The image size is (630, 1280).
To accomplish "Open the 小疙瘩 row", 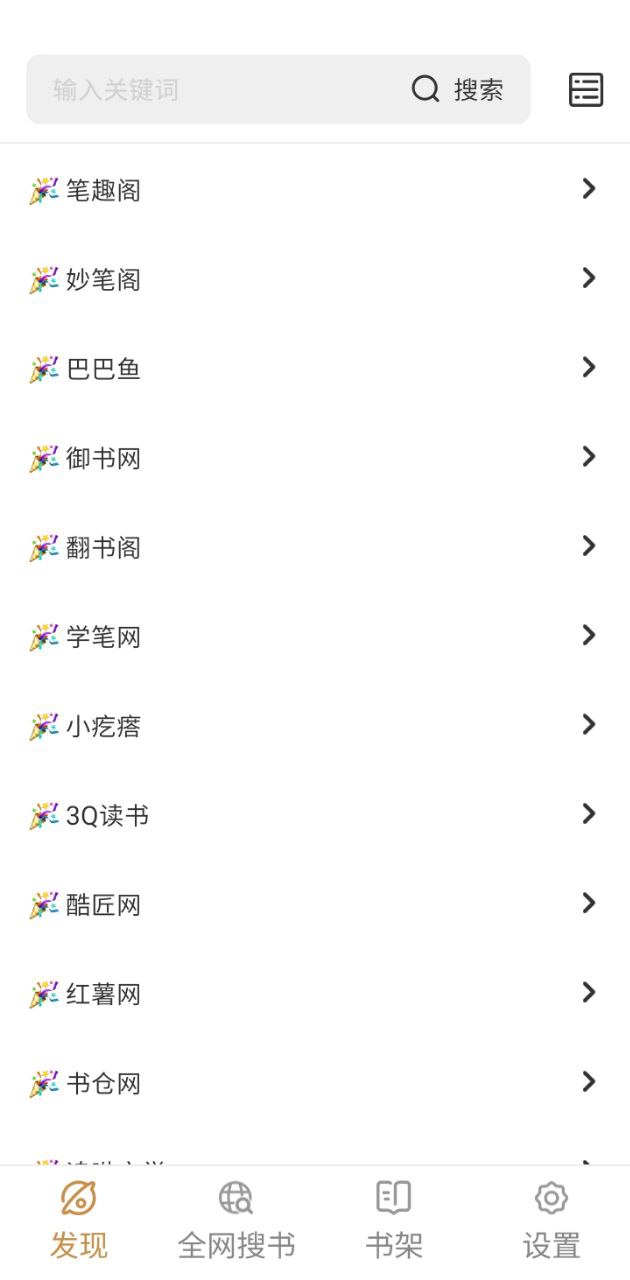I will coord(315,726).
